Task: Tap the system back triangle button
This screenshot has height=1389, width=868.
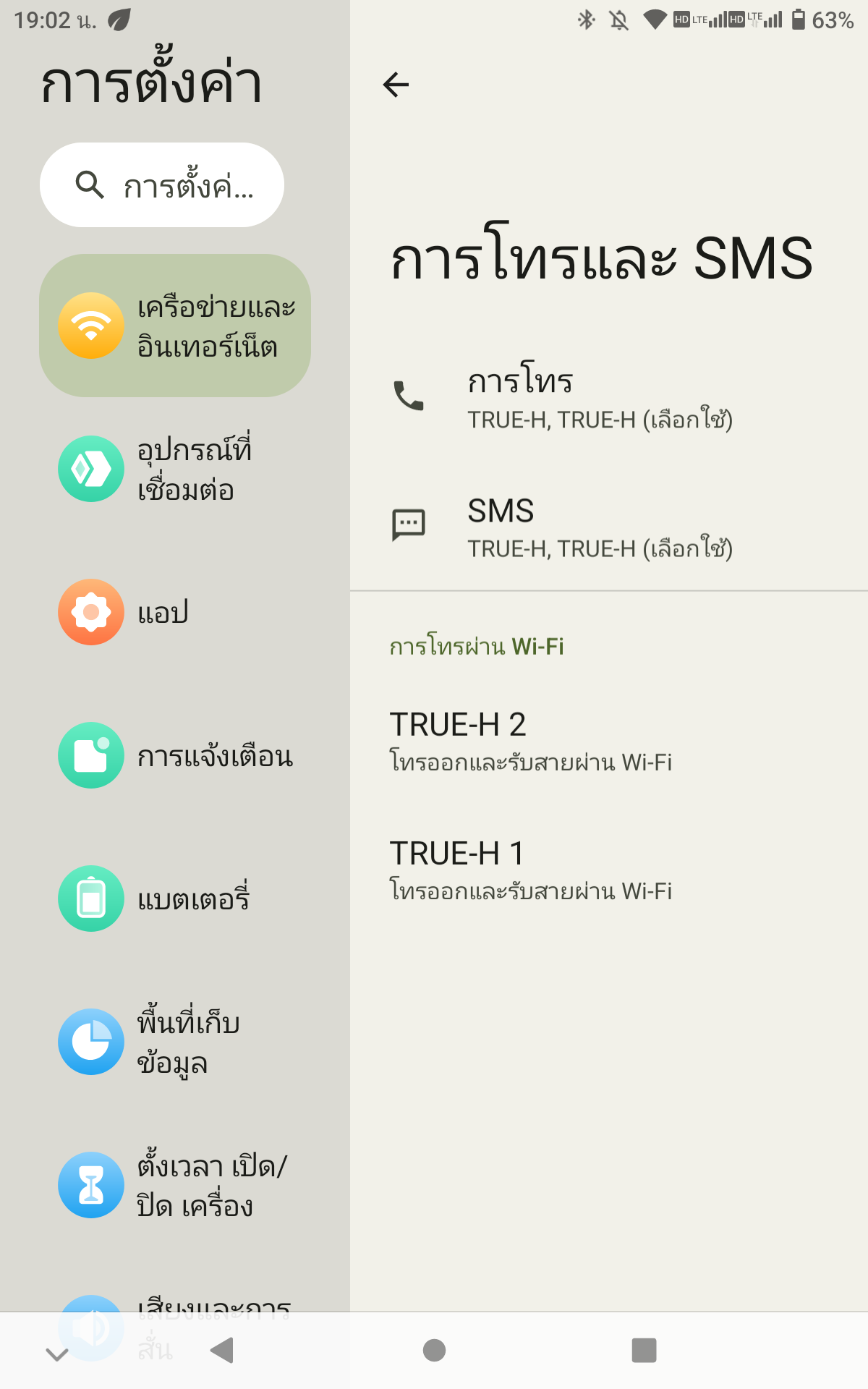Action: [222, 1350]
